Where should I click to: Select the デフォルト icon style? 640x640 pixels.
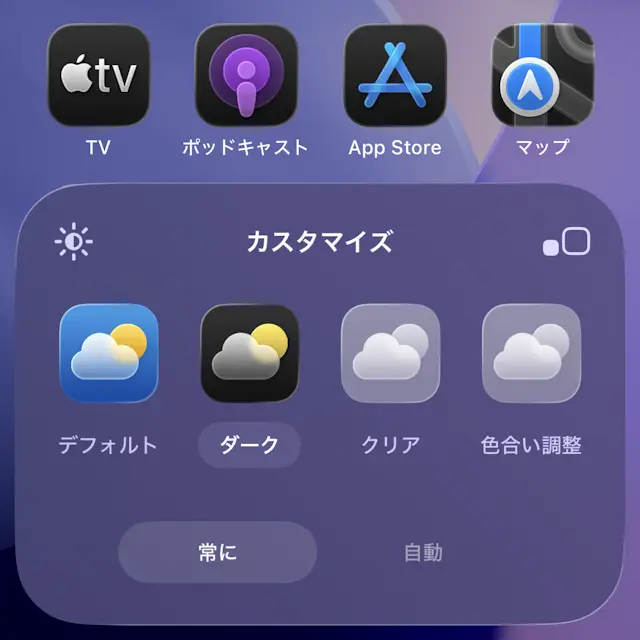point(109,353)
